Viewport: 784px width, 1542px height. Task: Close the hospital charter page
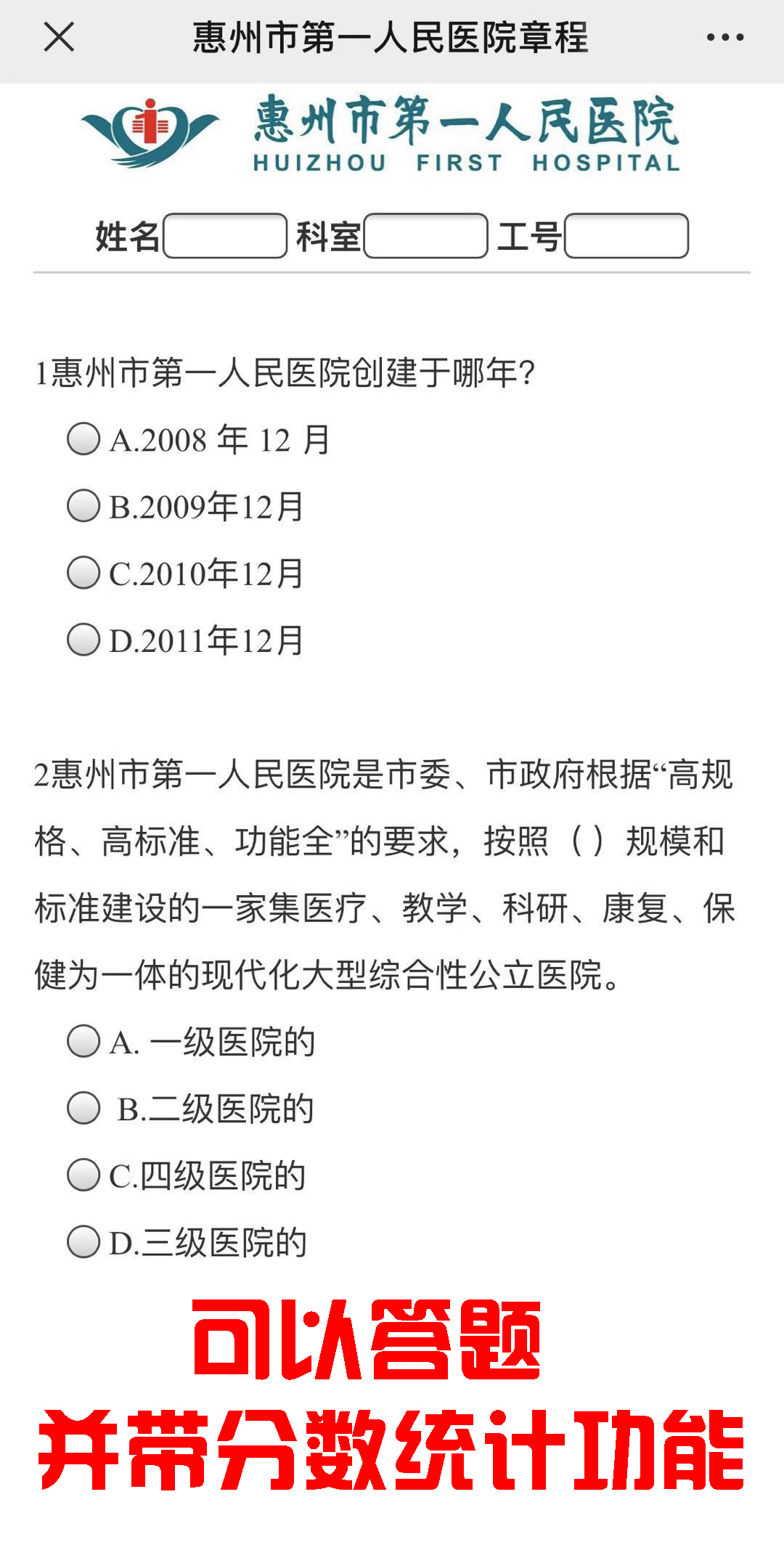point(59,37)
